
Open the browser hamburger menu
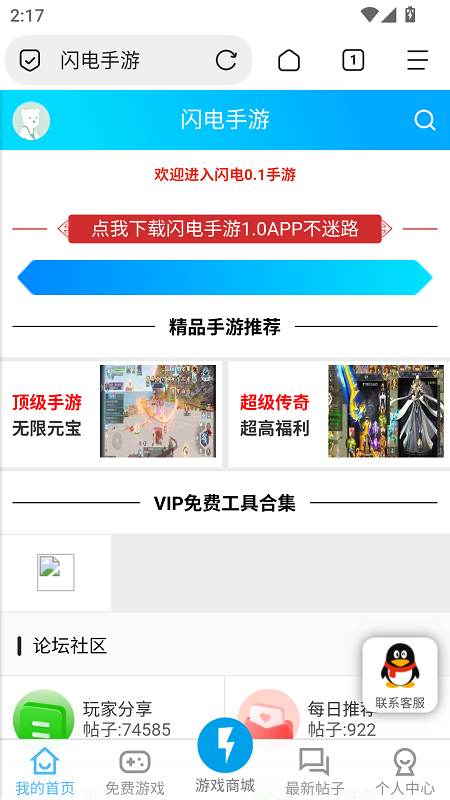click(417, 60)
